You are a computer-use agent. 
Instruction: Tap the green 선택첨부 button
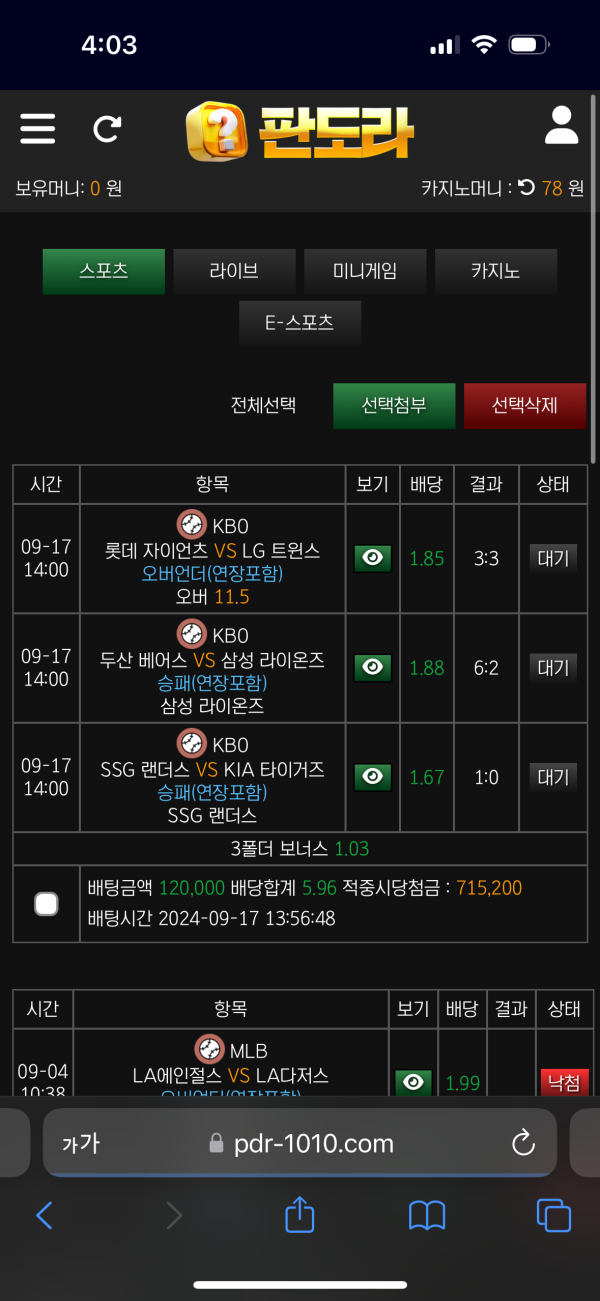click(x=394, y=405)
